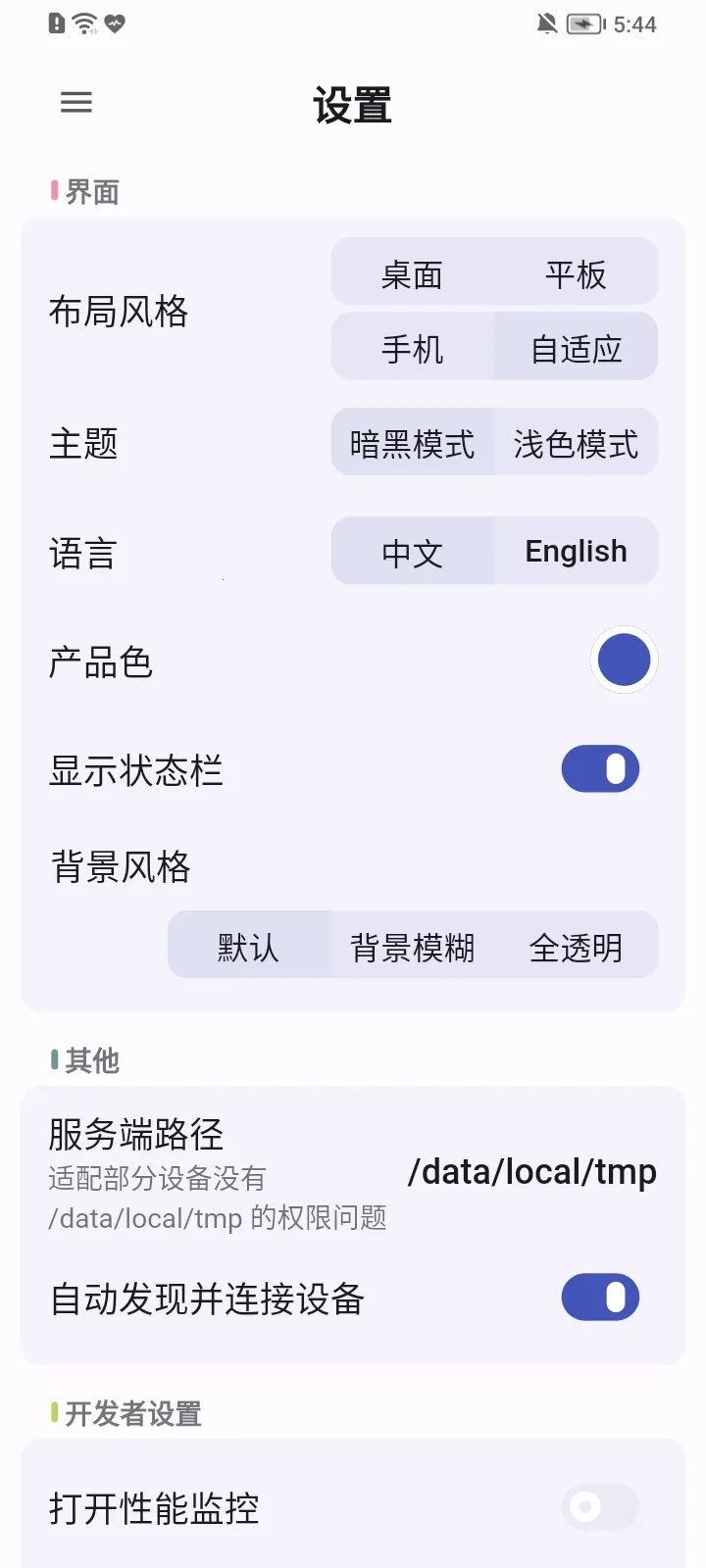The width and height of the screenshot is (706, 1568).
Task: Select the 桌面 layout style
Action: click(412, 274)
